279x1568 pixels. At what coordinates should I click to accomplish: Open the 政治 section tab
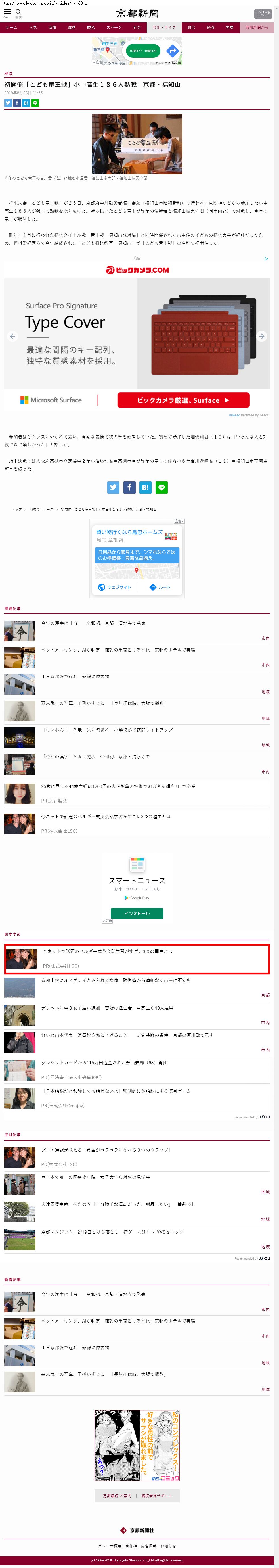pyautogui.click(x=191, y=27)
